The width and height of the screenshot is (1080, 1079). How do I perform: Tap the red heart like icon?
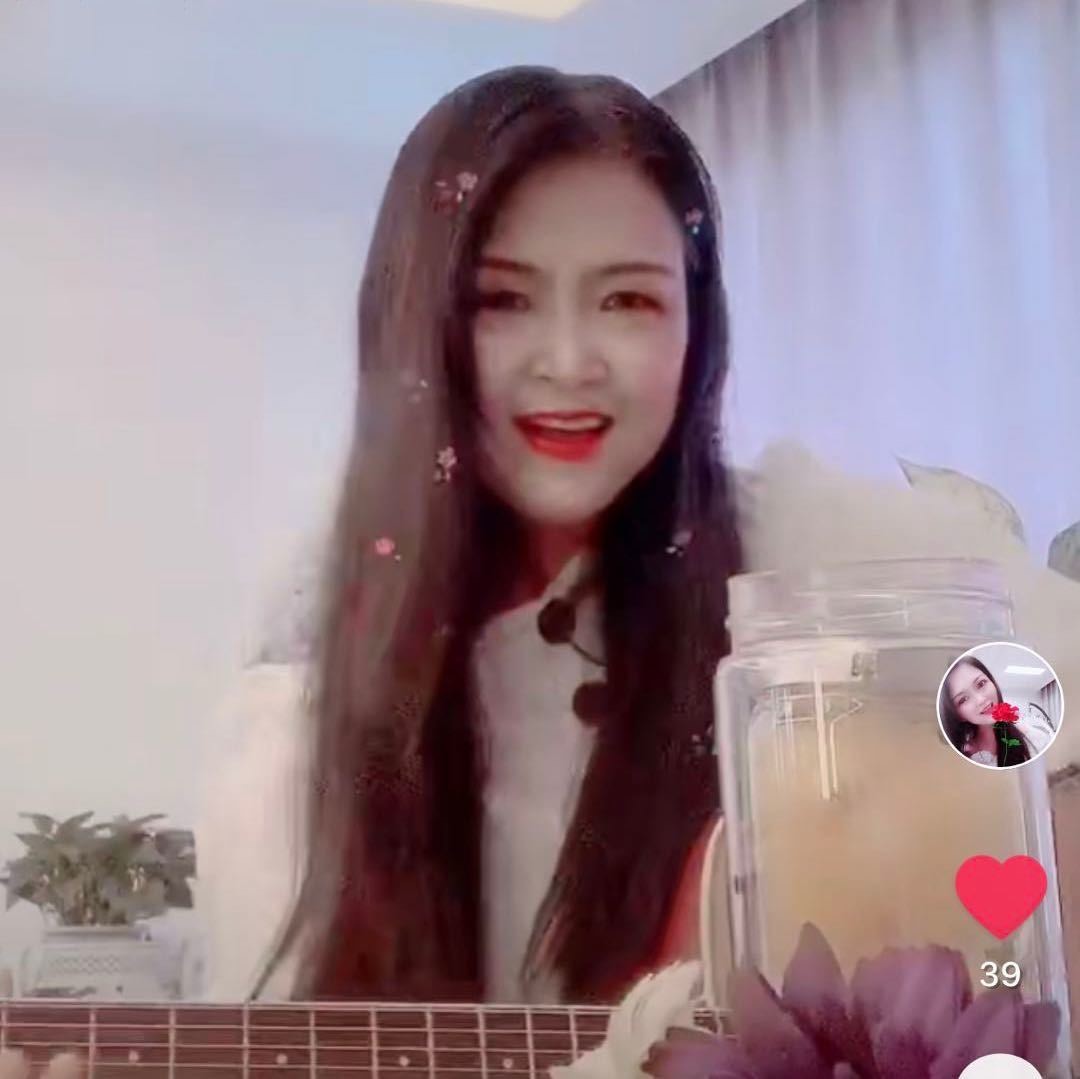tap(1000, 895)
